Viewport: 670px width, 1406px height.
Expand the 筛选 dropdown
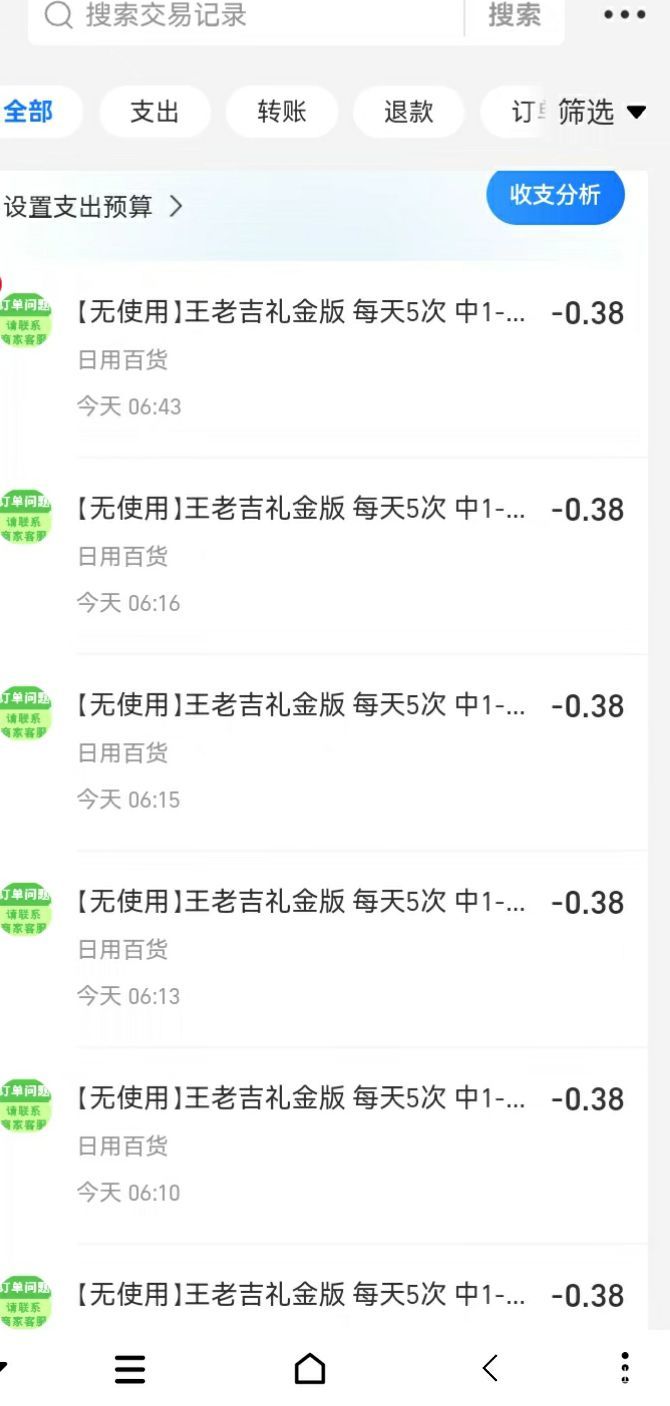(602, 112)
